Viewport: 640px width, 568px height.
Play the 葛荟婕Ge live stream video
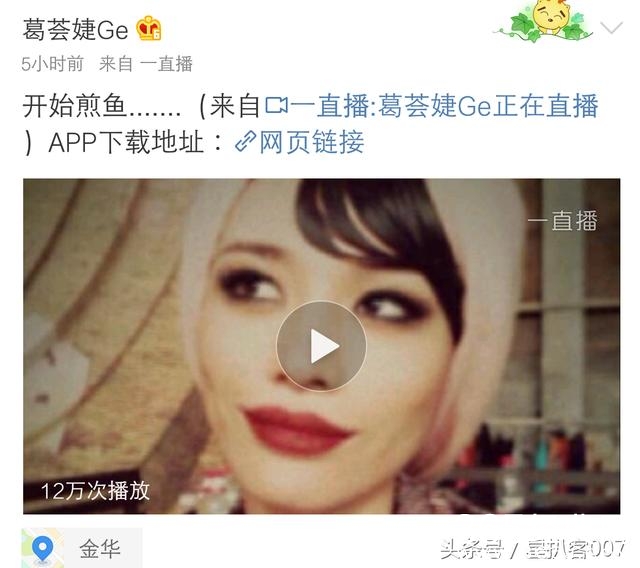pyautogui.click(x=322, y=346)
